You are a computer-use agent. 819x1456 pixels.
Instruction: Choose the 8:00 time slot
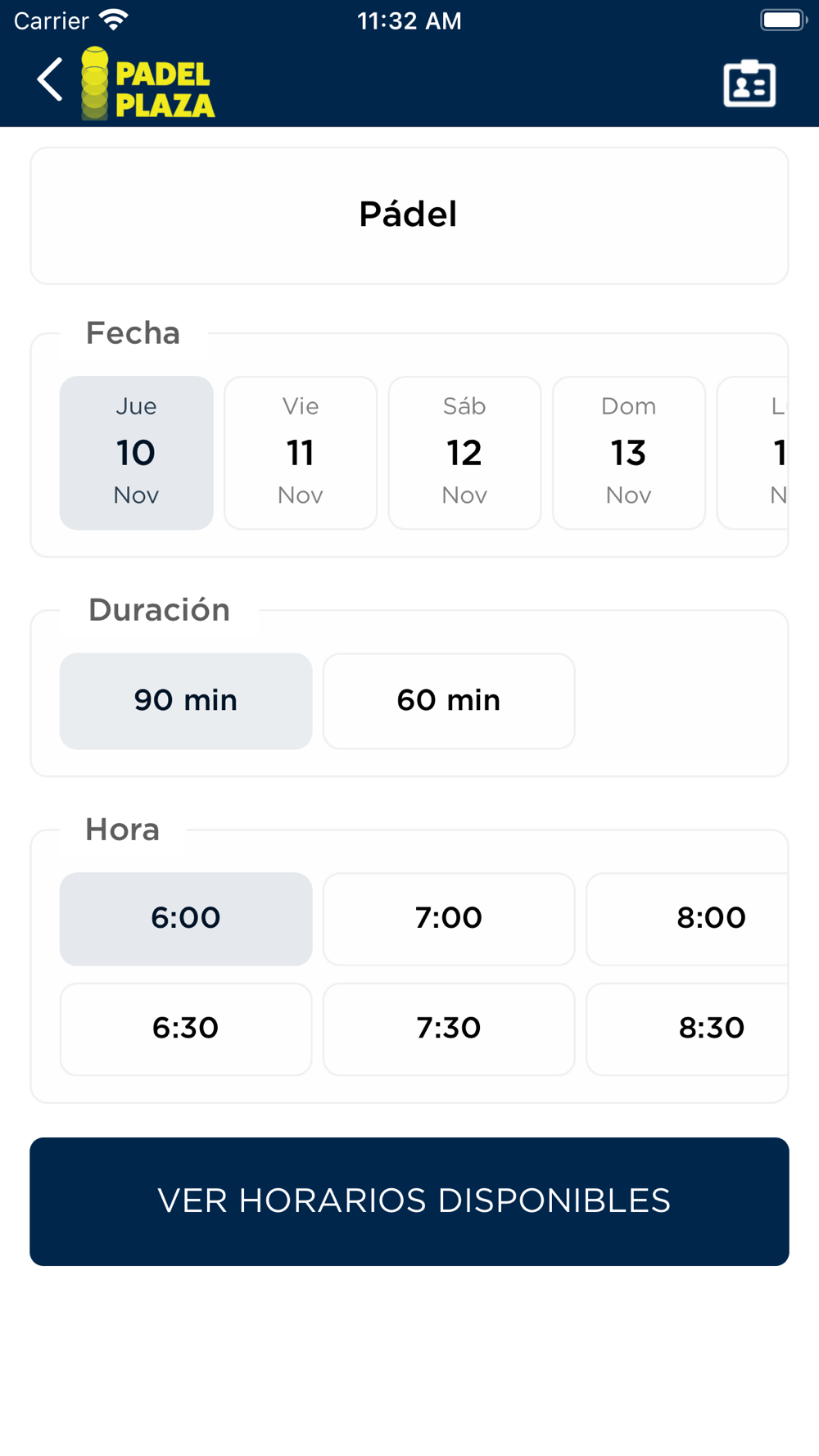[x=704, y=918]
